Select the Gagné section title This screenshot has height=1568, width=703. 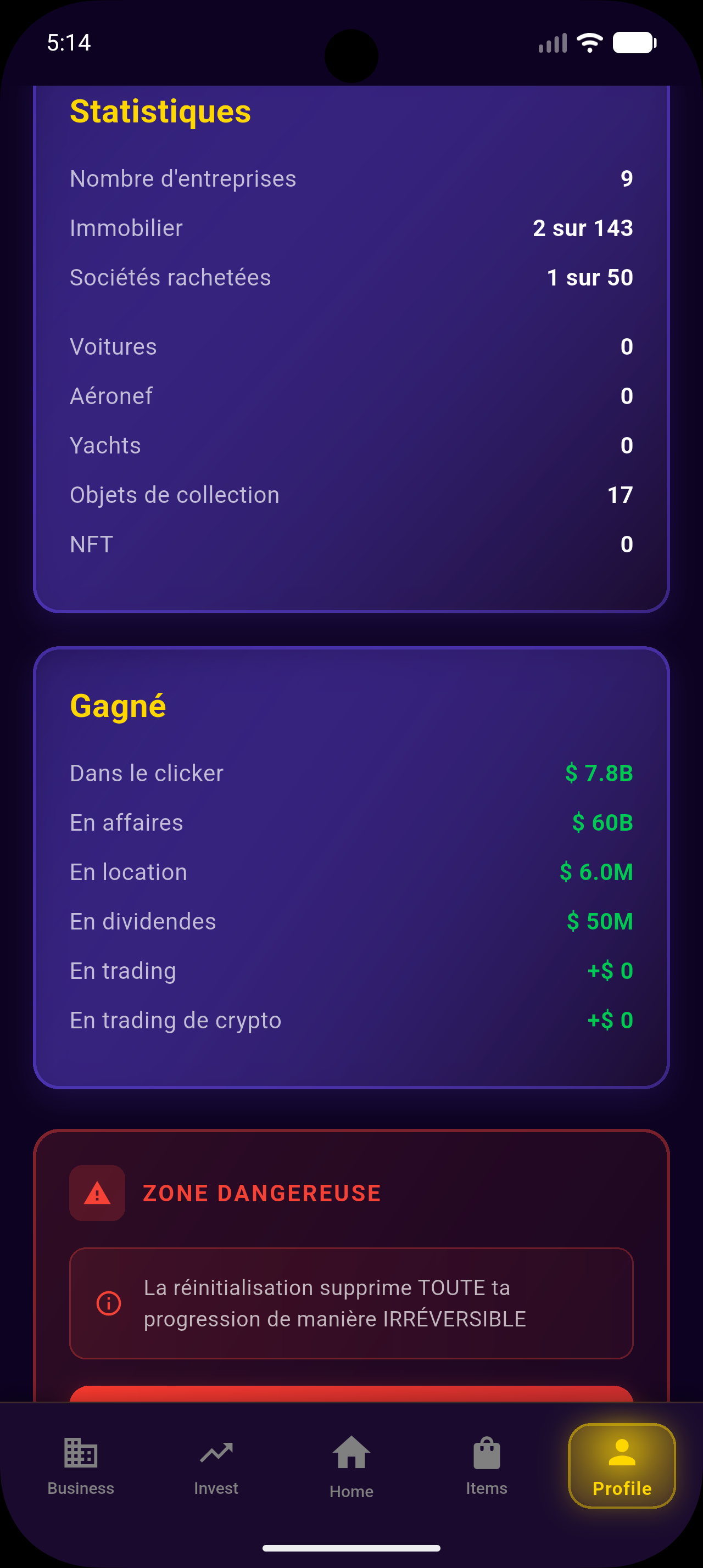119,706
